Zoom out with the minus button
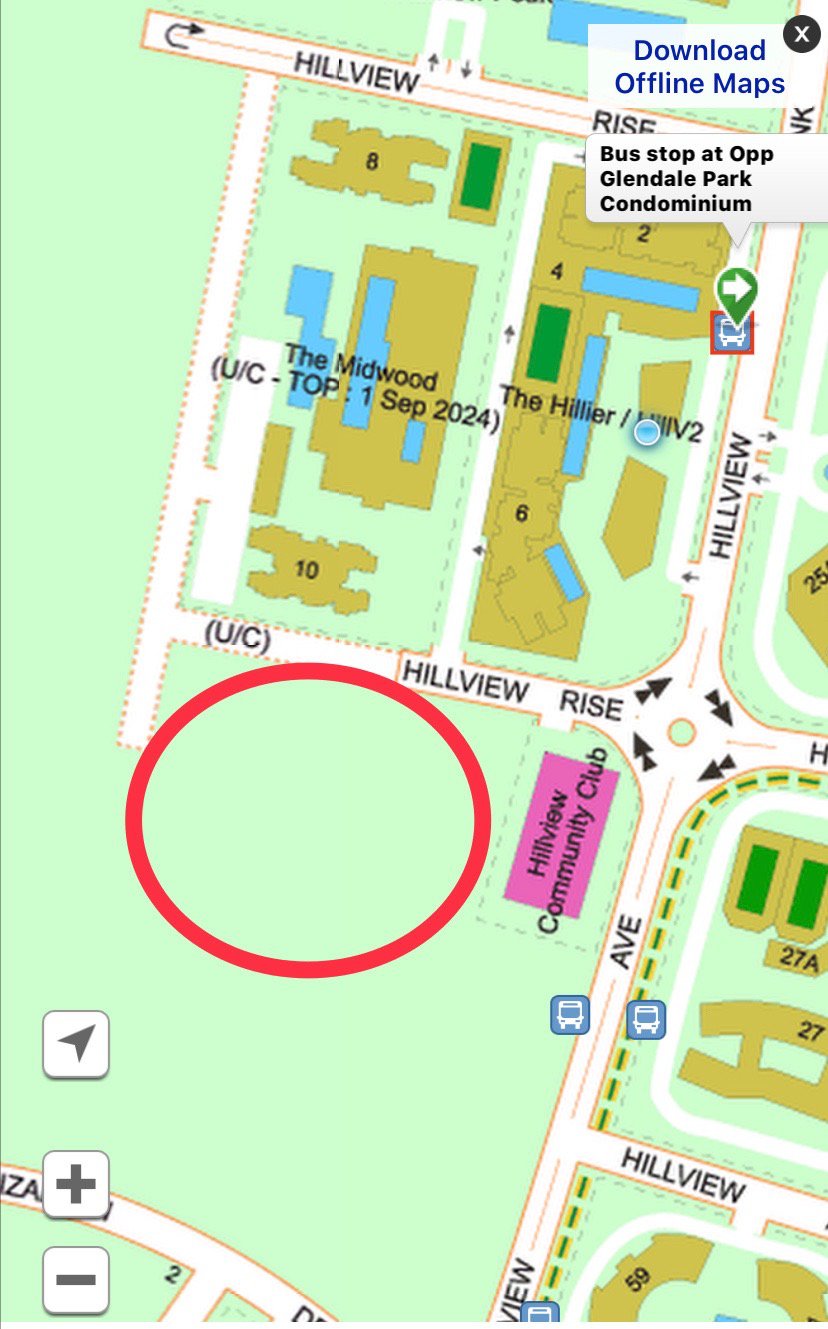 [76, 1279]
